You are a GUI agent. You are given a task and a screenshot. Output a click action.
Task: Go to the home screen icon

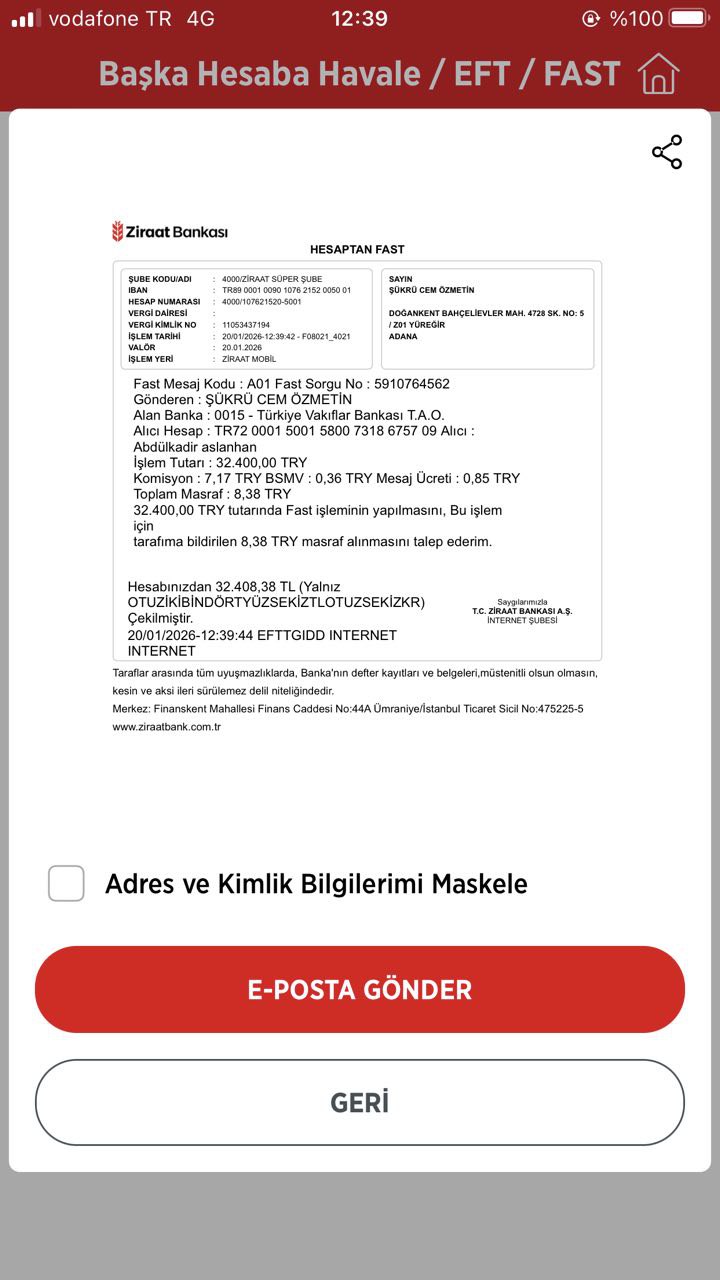pos(658,74)
